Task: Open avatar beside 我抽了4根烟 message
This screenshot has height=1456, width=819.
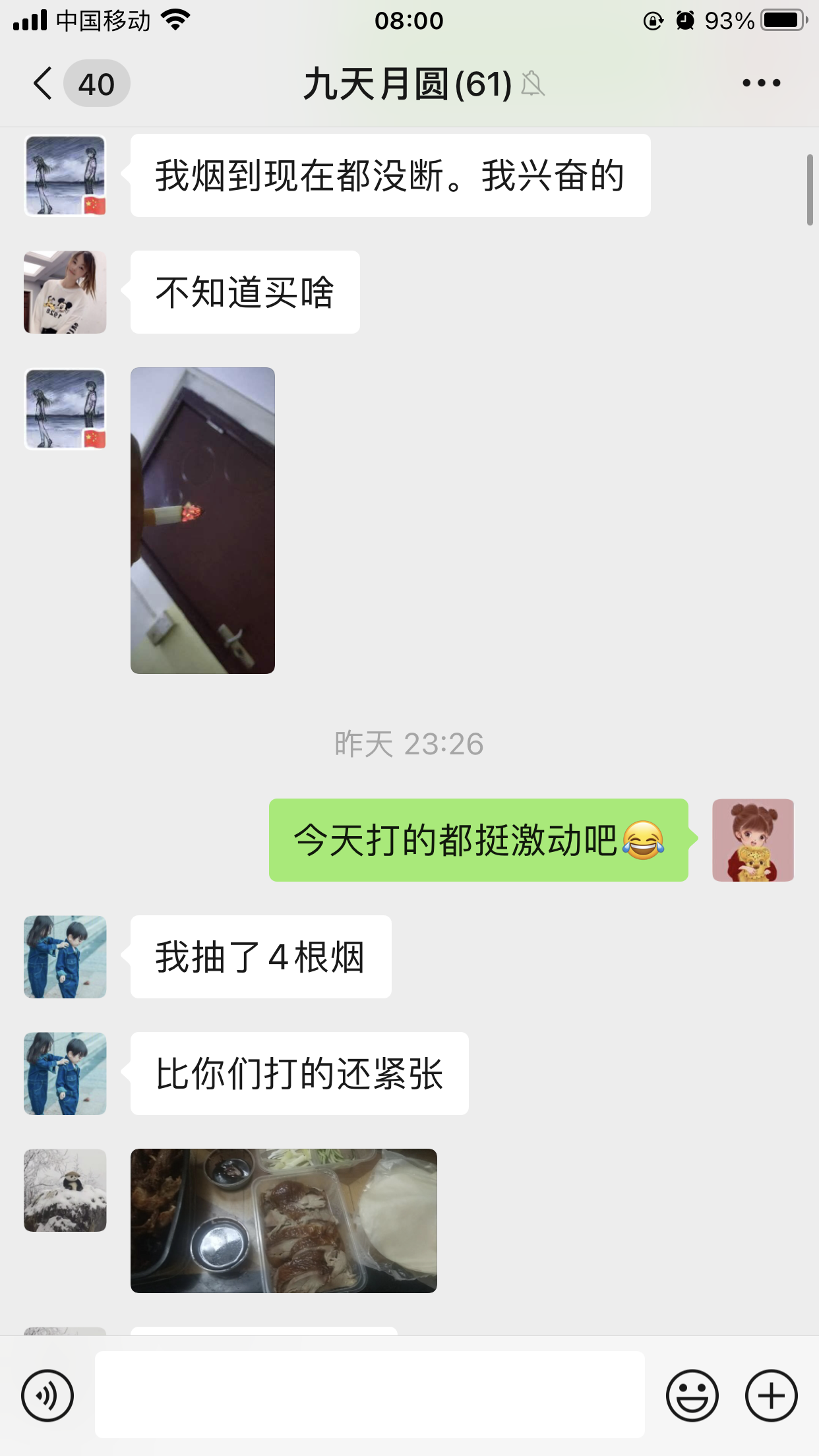Action: click(x=65, y=957)
